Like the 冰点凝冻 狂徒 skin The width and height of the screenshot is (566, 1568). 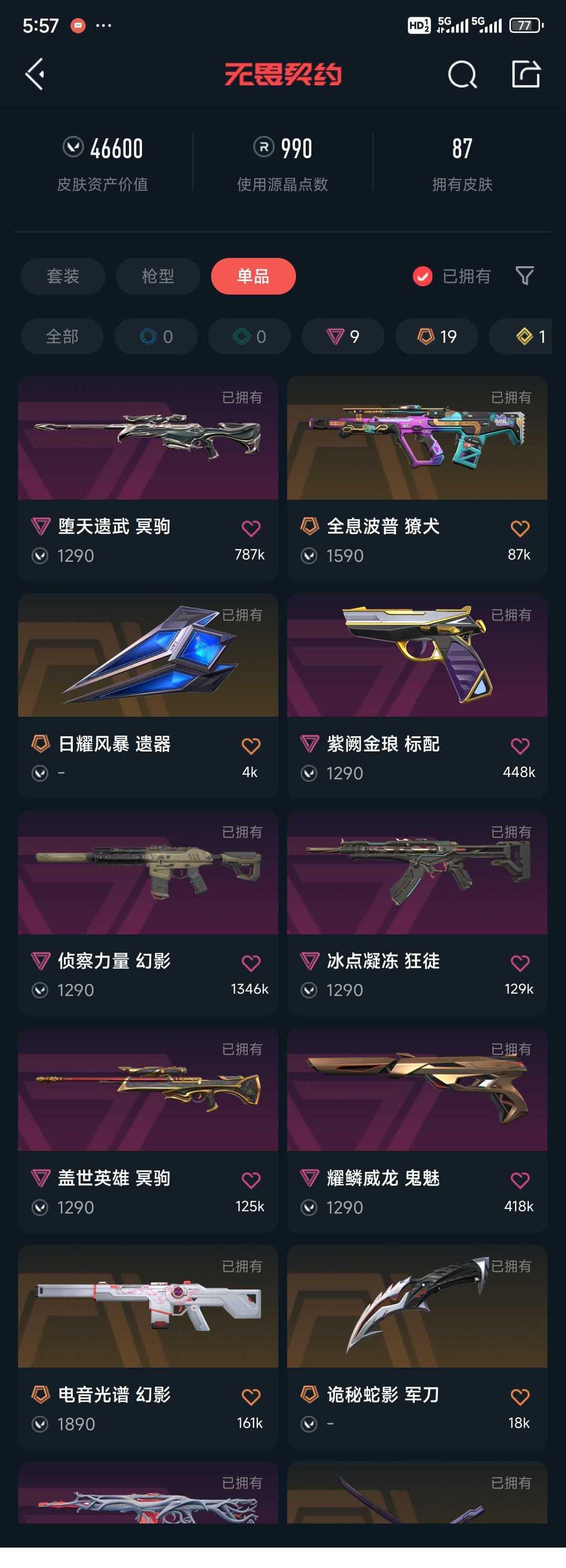[x=520, y=963]
